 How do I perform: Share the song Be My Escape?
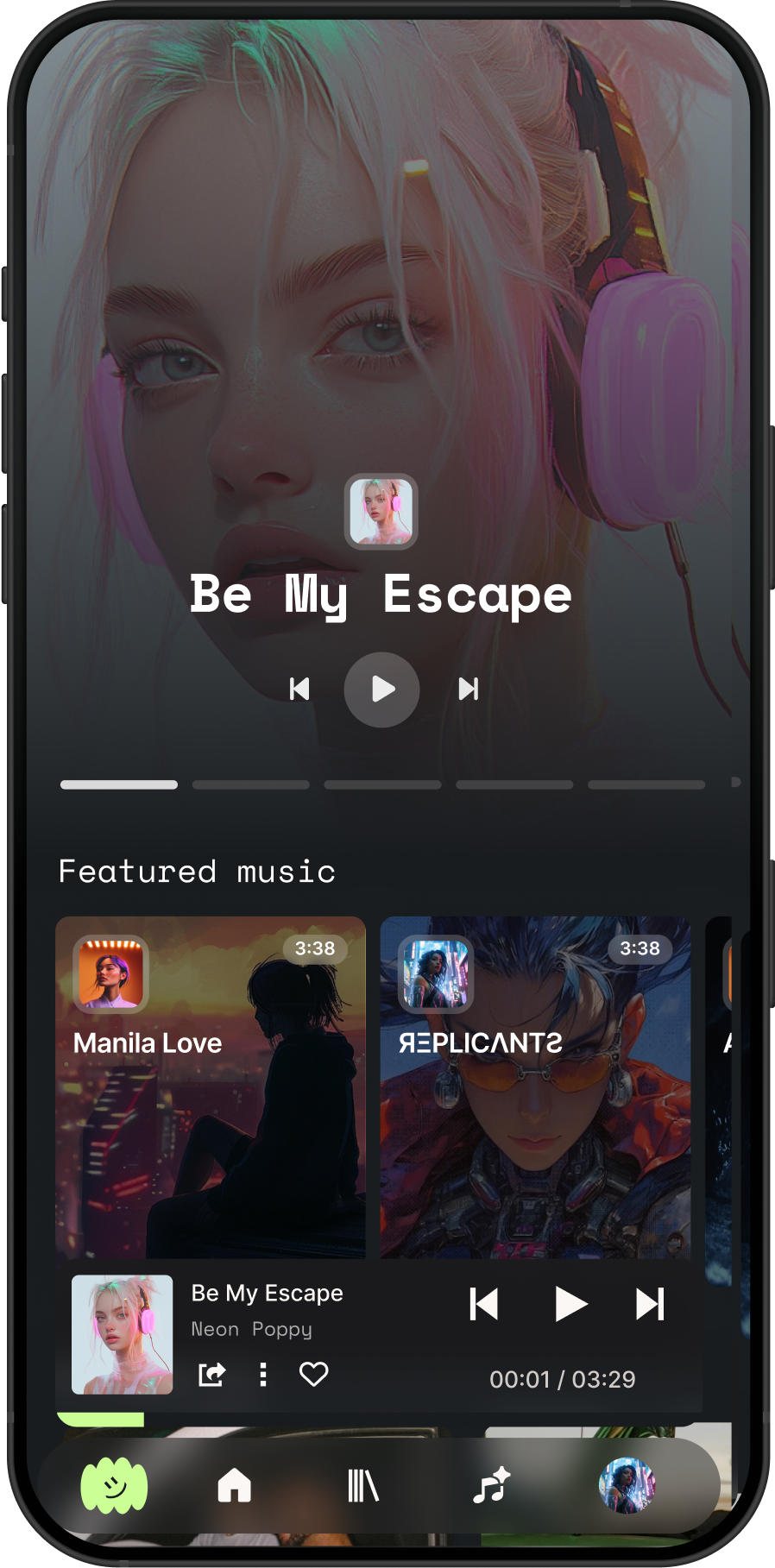coord(211,1374)
